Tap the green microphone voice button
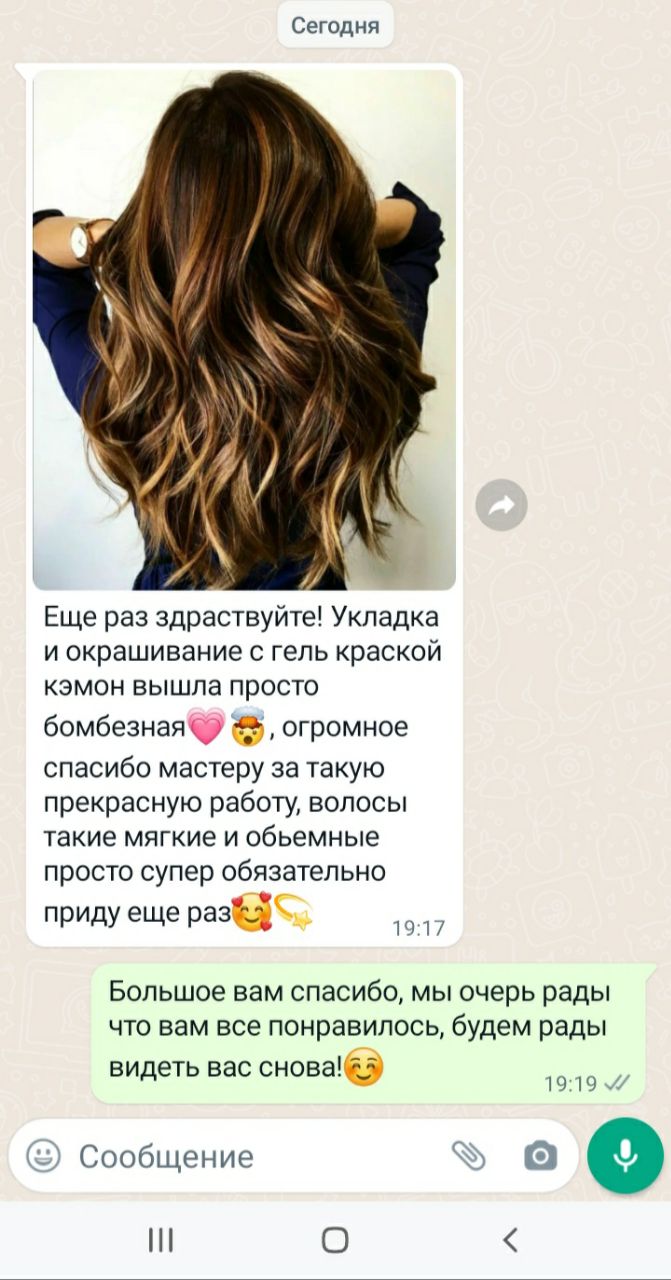 (625, 1156)
